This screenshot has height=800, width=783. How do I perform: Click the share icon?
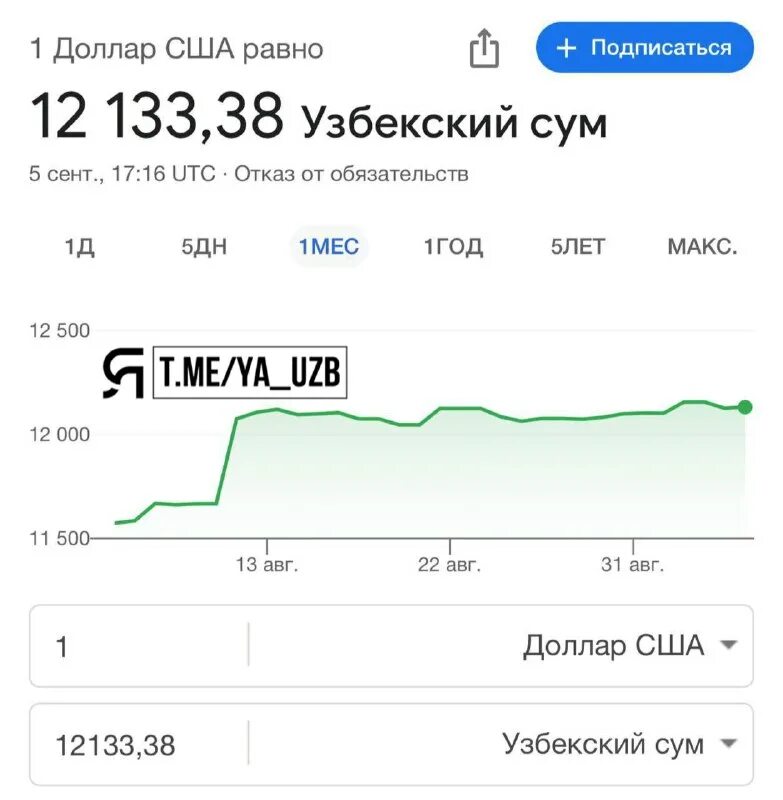485,46
